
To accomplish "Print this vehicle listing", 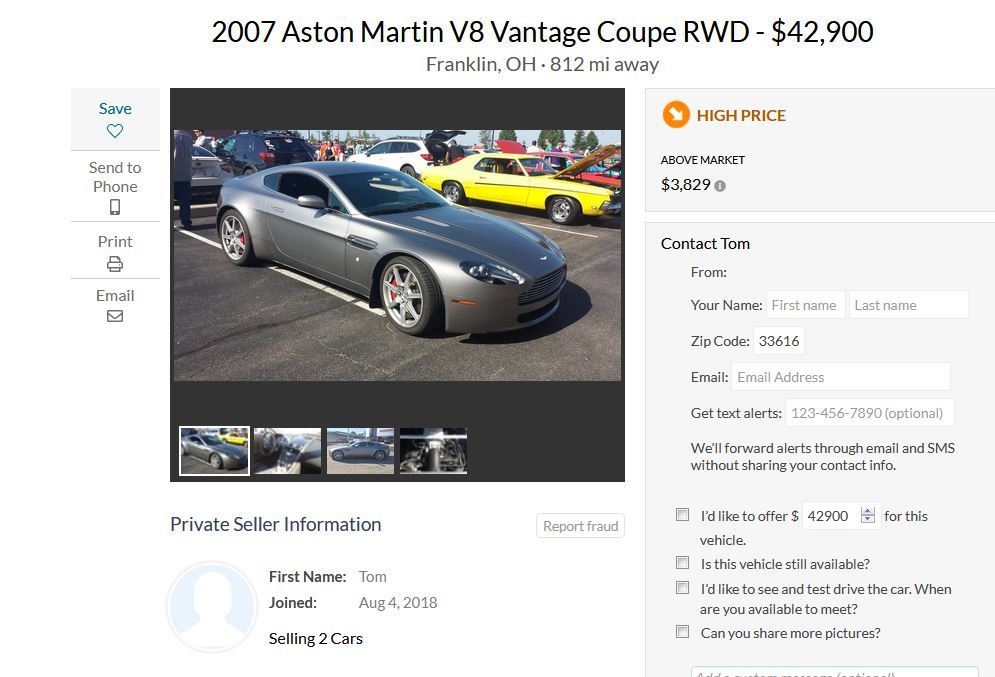I will (x=115, y=252).
